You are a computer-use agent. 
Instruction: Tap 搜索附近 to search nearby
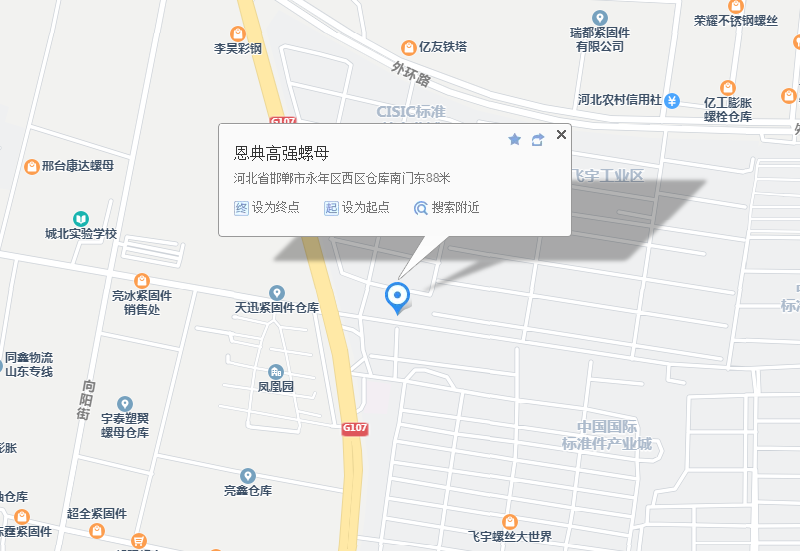pyautogui.click(x=447, y=208)
